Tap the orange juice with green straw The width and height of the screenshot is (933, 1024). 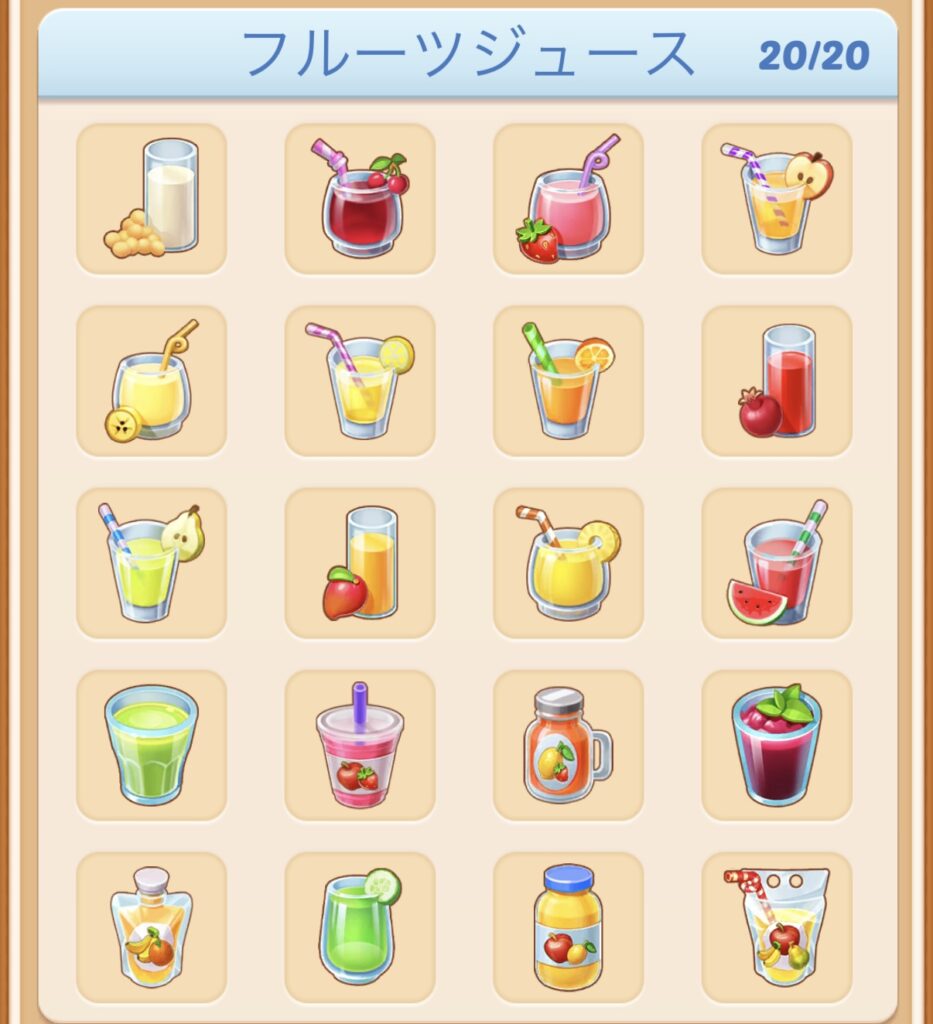pos(568,381)
